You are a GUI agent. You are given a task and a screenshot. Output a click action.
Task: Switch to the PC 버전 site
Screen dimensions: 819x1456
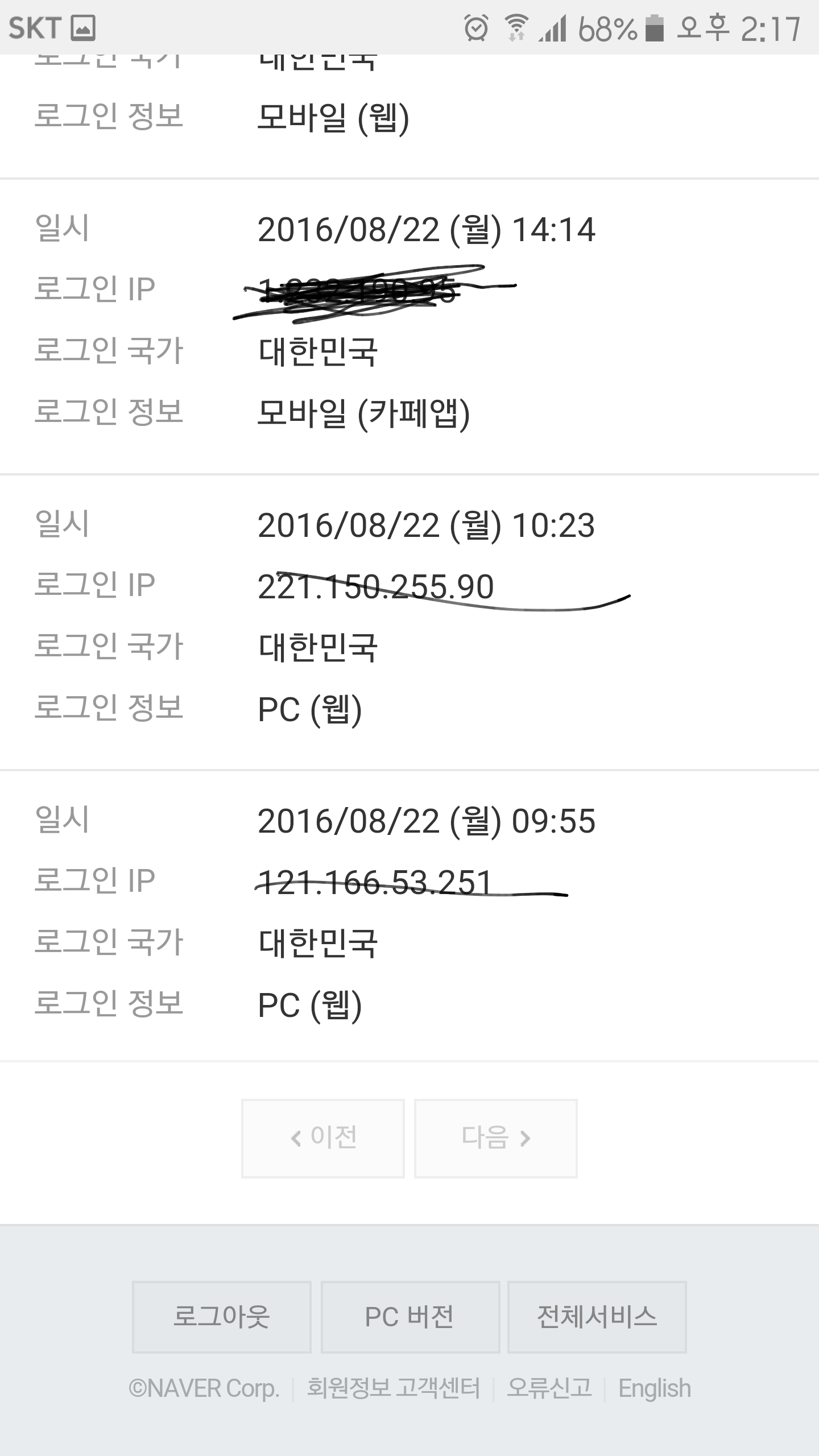[x=410, y=1317]
